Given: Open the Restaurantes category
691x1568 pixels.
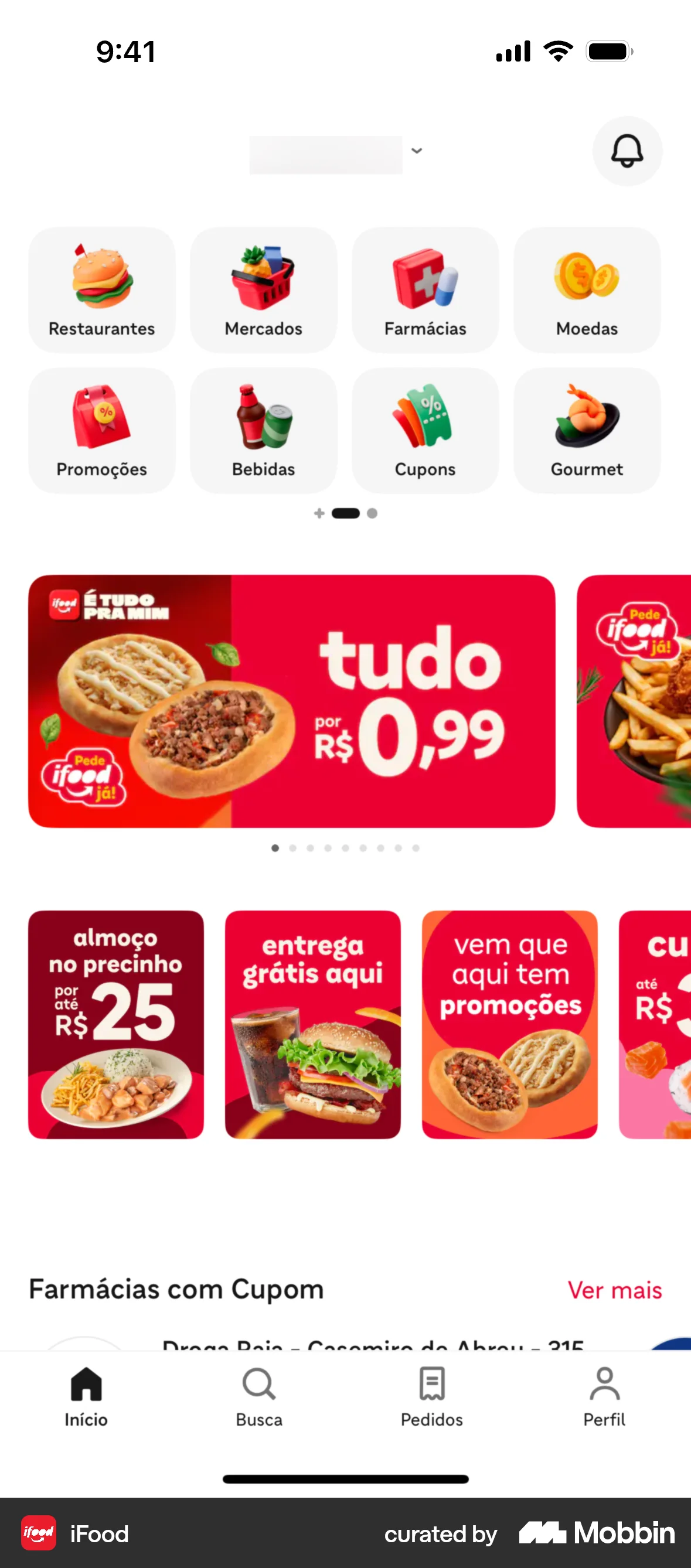Looking at the screenshot, I should tap(101, 289).
